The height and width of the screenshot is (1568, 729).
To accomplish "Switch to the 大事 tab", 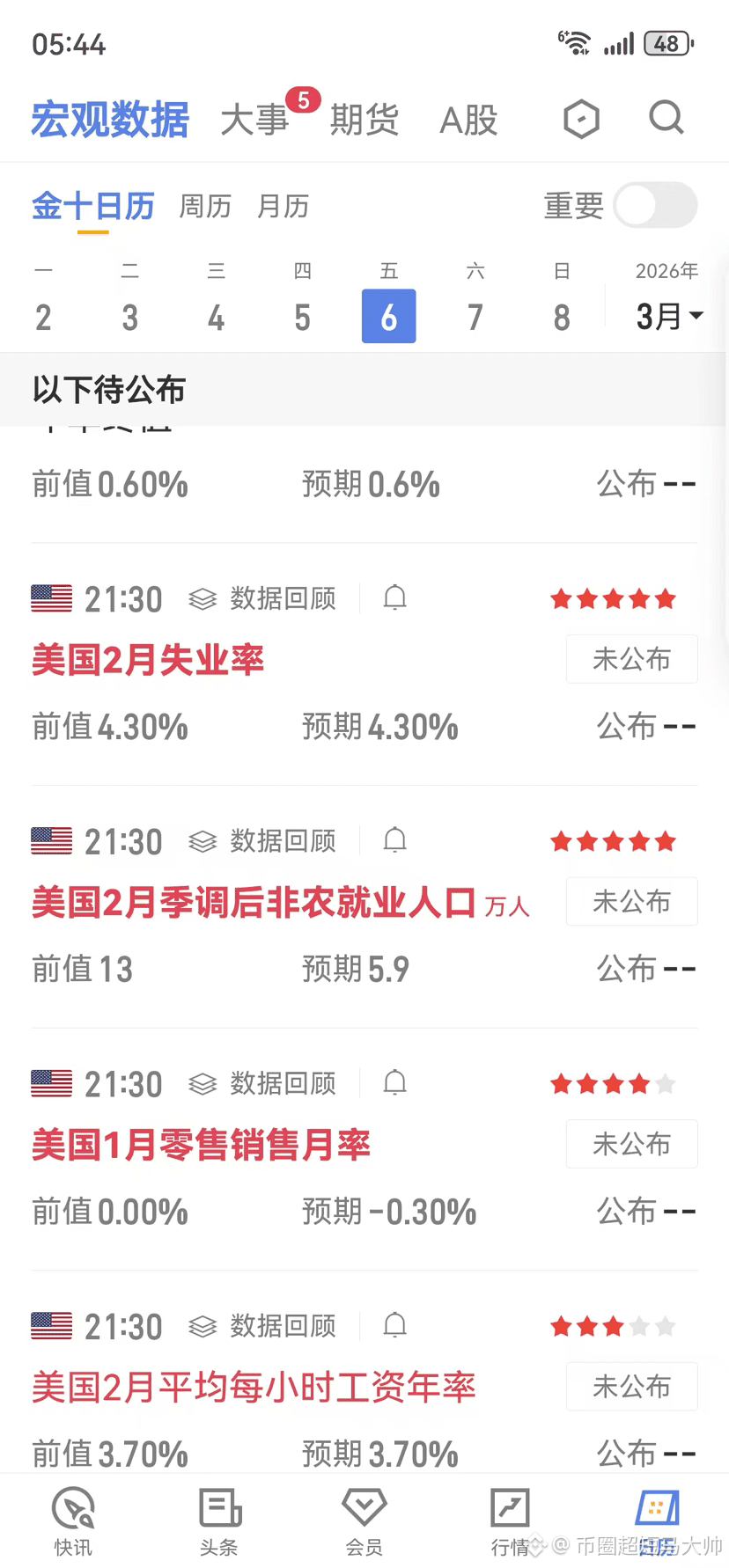I will (x=254, y=120).
